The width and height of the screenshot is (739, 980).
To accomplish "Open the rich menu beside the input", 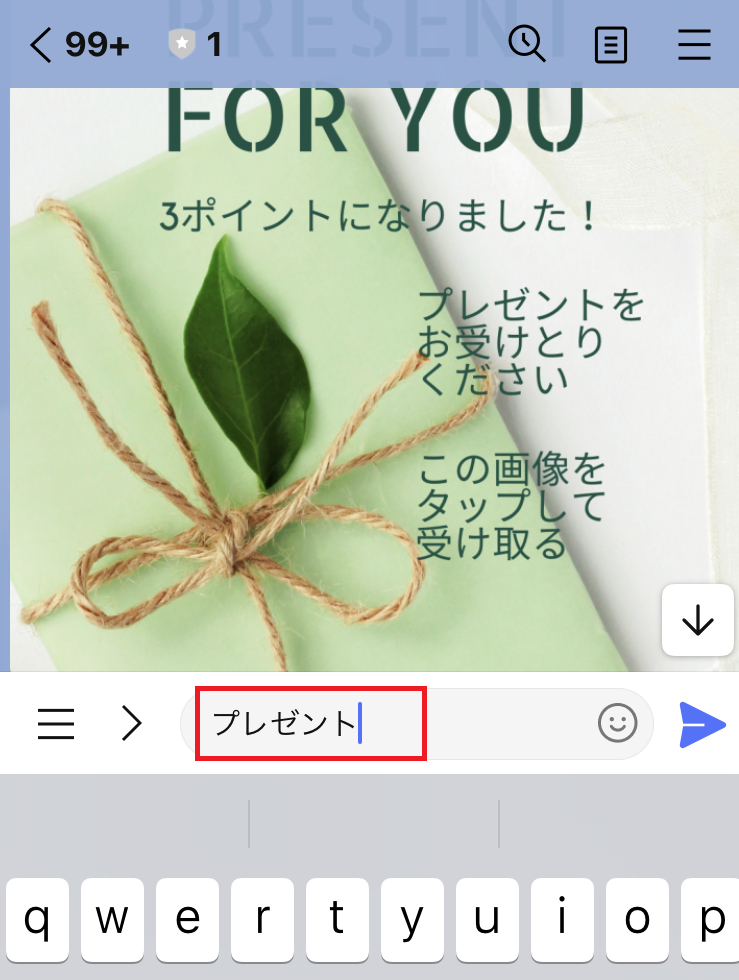I will 56,723.
